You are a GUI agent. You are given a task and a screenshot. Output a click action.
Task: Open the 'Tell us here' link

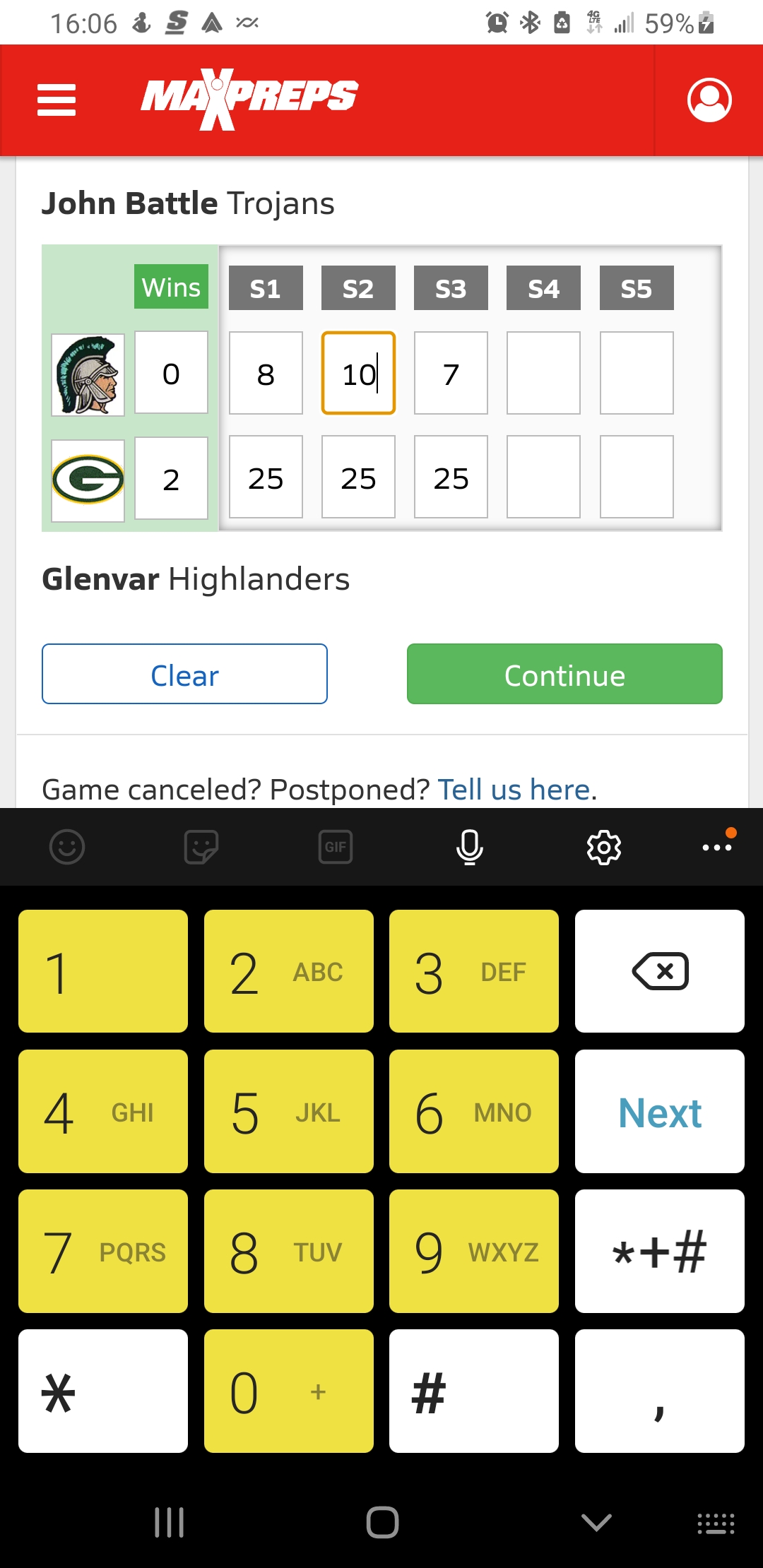(x=514, y=790)
